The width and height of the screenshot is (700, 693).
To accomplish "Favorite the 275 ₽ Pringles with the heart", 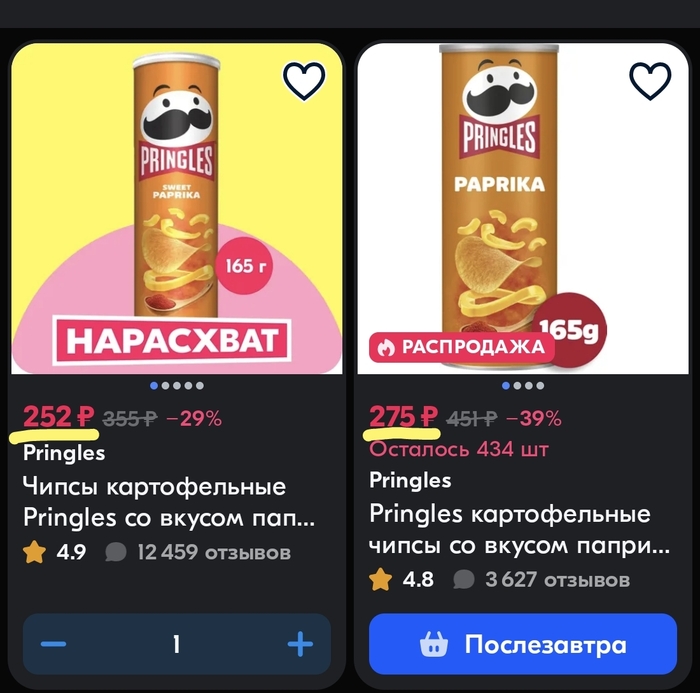I will (x=650, y=81).
